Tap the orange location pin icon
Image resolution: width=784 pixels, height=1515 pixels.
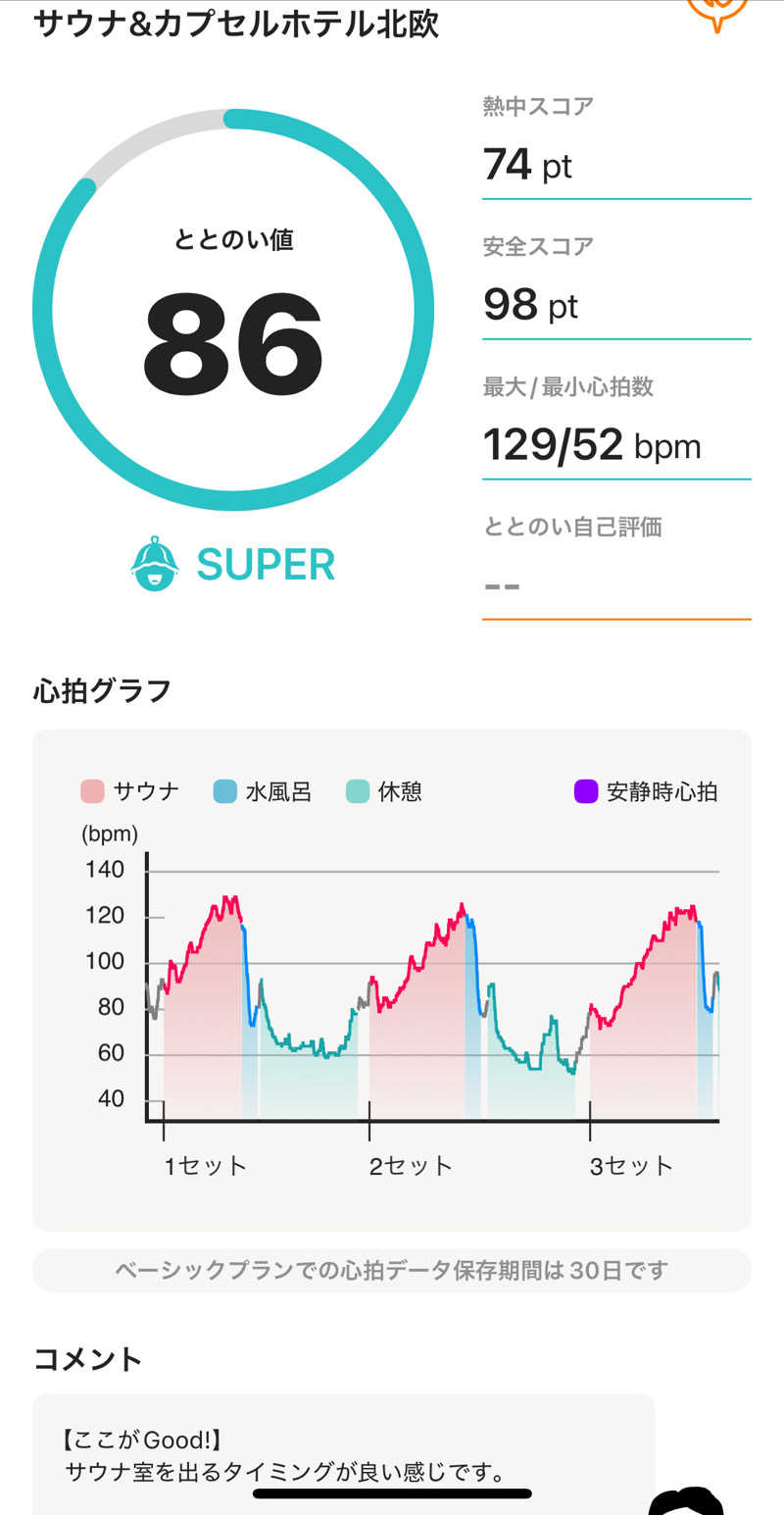pyautogui.click(x=716, y=12)
